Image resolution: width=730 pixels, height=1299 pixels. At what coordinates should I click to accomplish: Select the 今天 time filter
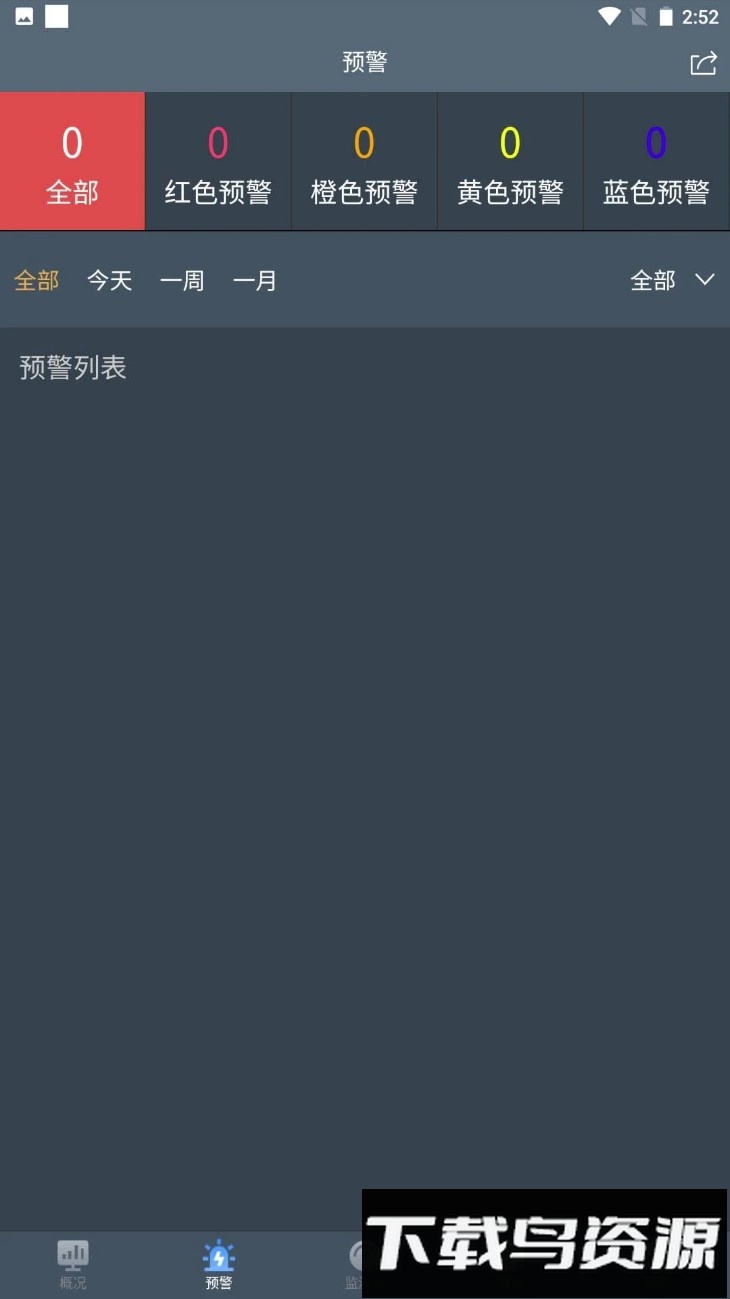tap(109, 281)
